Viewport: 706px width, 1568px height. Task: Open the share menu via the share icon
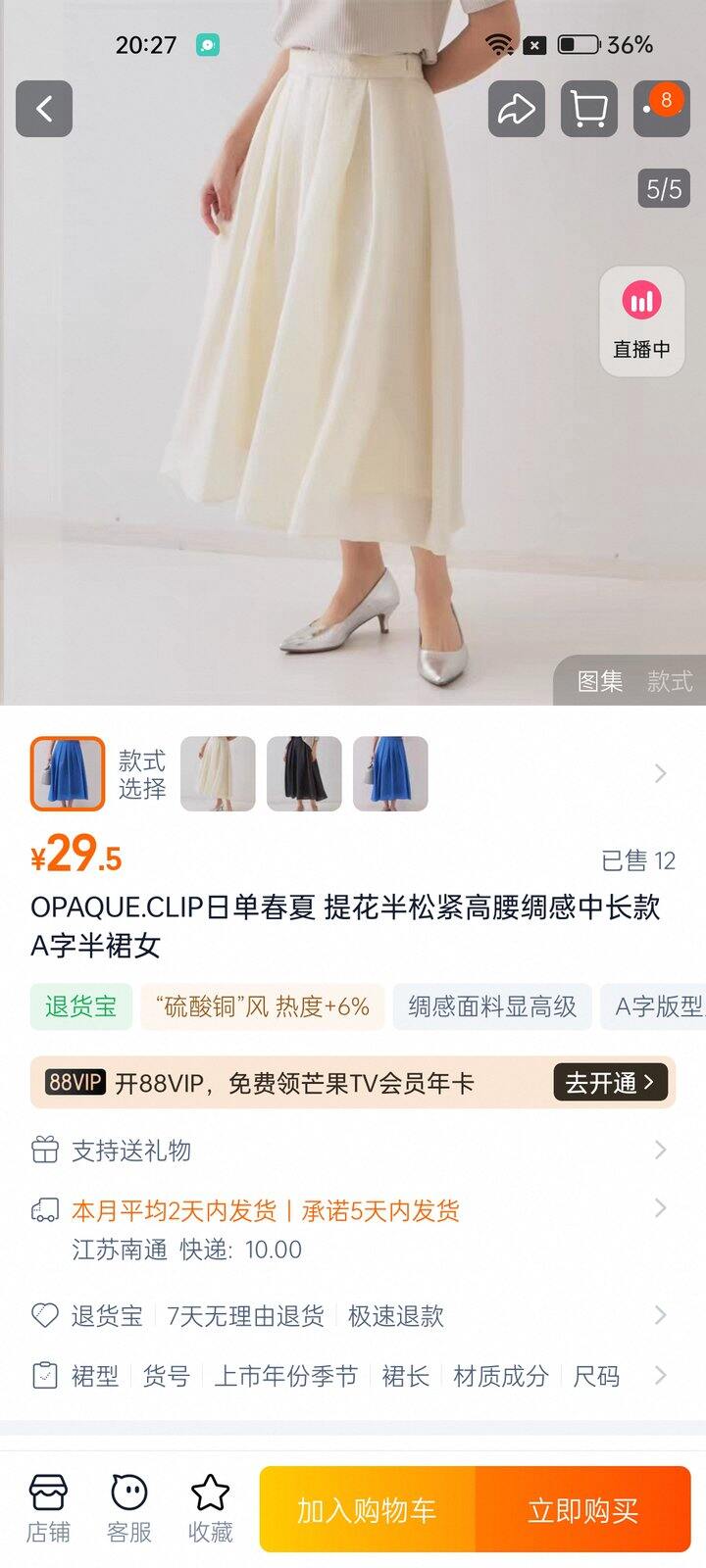point(515,110)
